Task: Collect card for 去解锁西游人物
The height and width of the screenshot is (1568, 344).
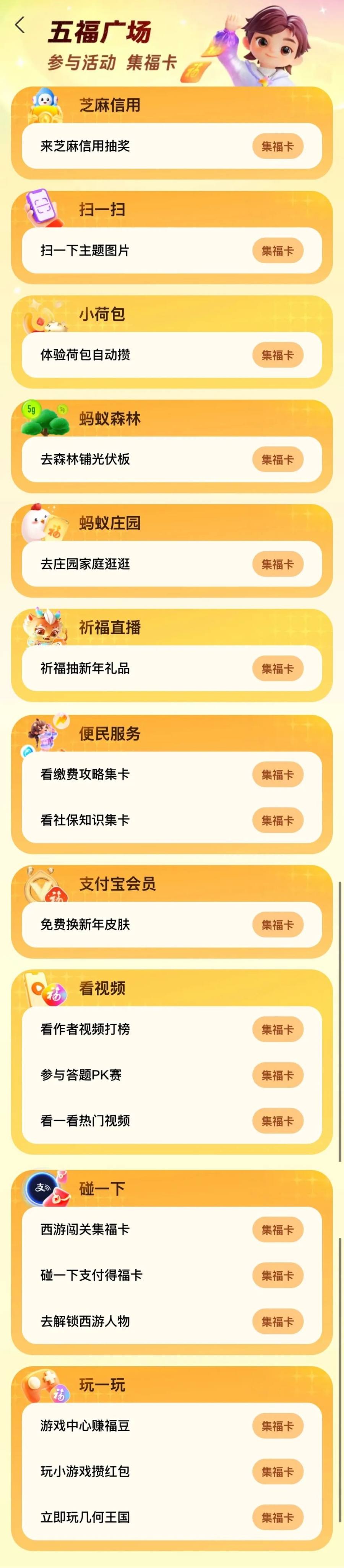Action: pos(277,1322)
